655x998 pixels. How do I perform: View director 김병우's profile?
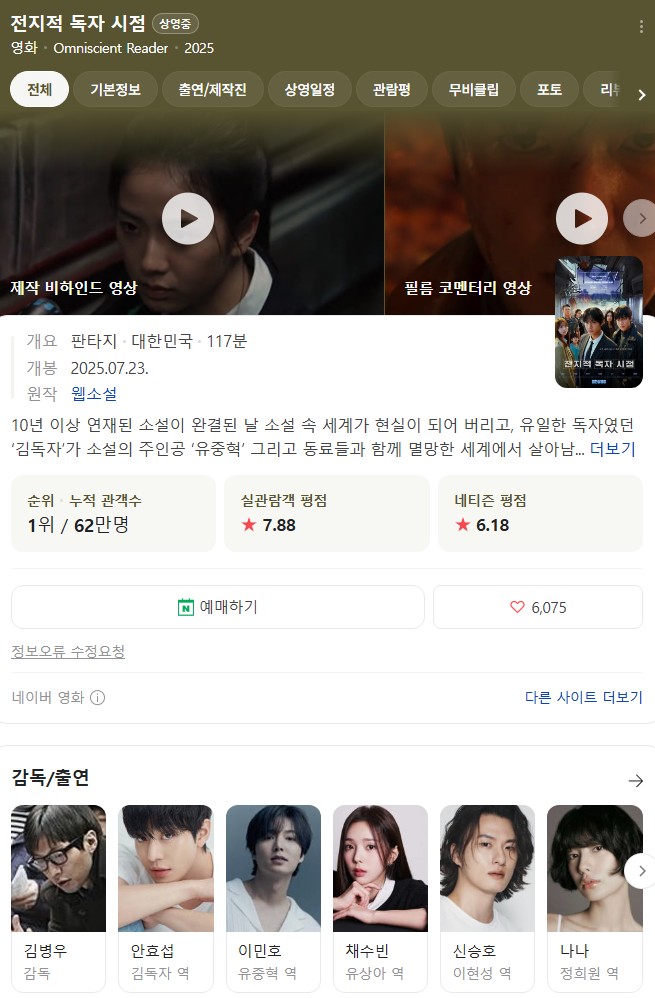click(x=59, y=898)
